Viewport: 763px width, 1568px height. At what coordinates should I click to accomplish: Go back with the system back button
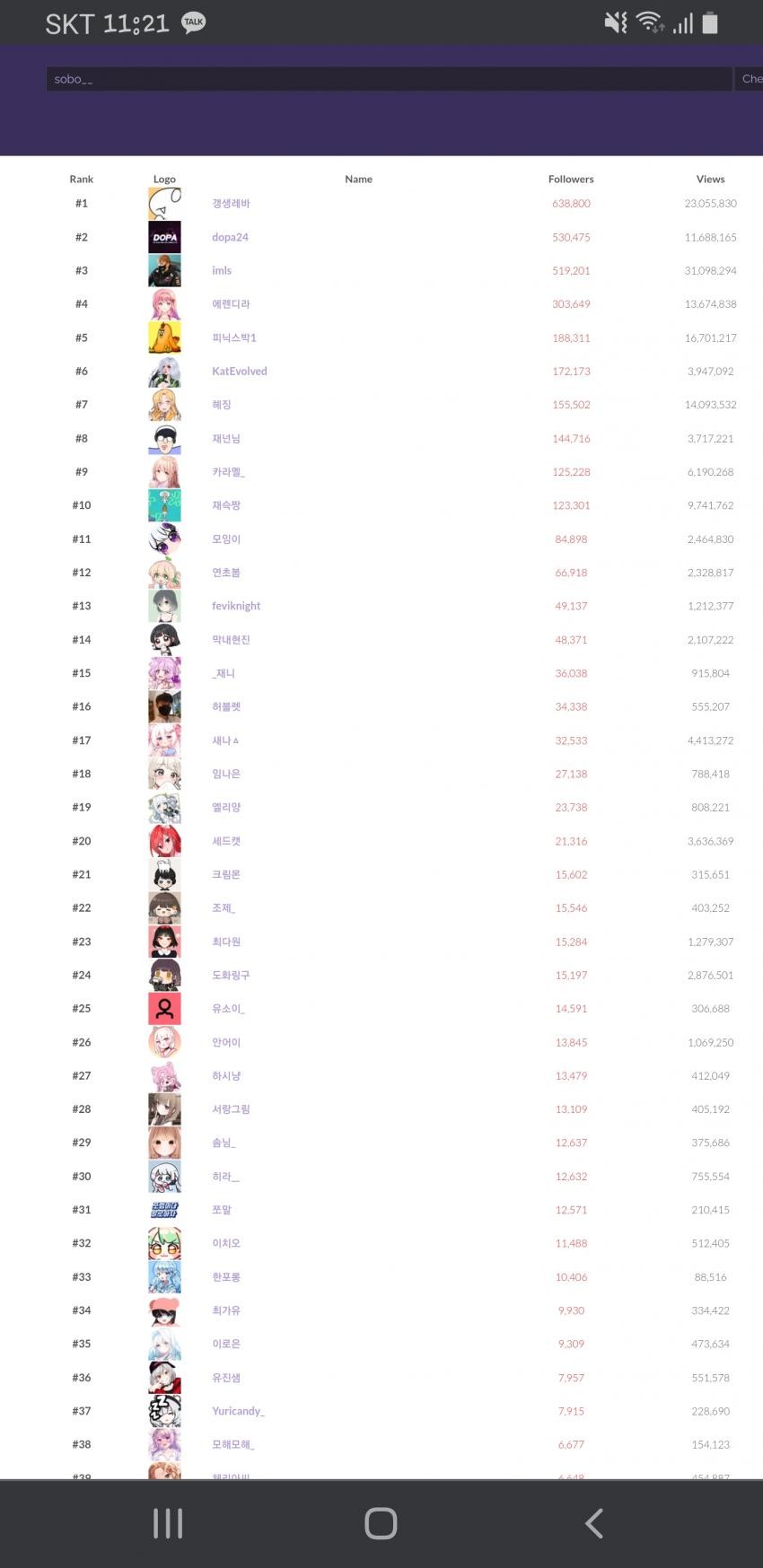pyautogui.click(x=593, y=1523)
